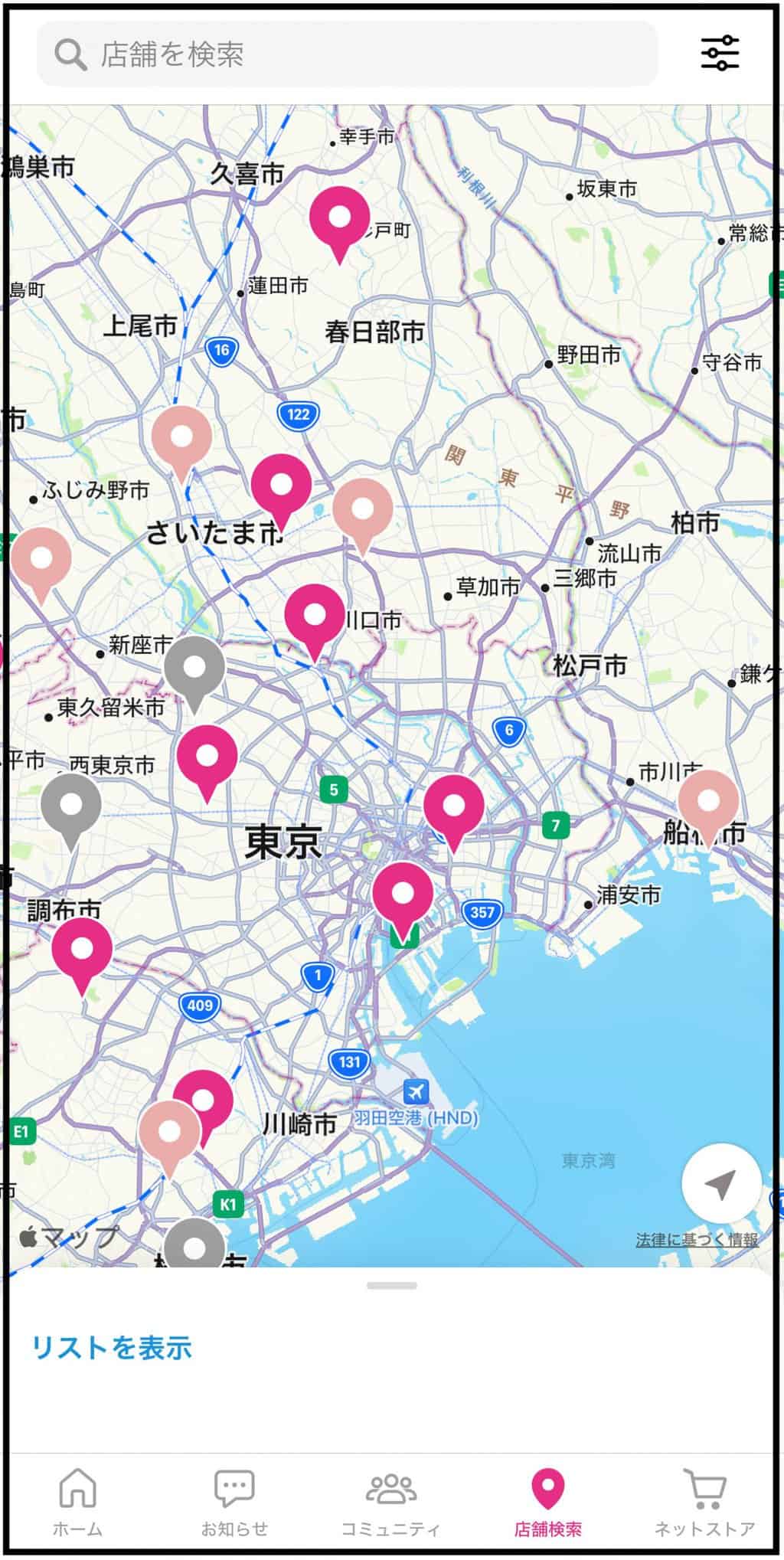Screen dimensions: 784x1560
Task: Open 法律に基づく情報 legal link
Action: [697, 1240]
